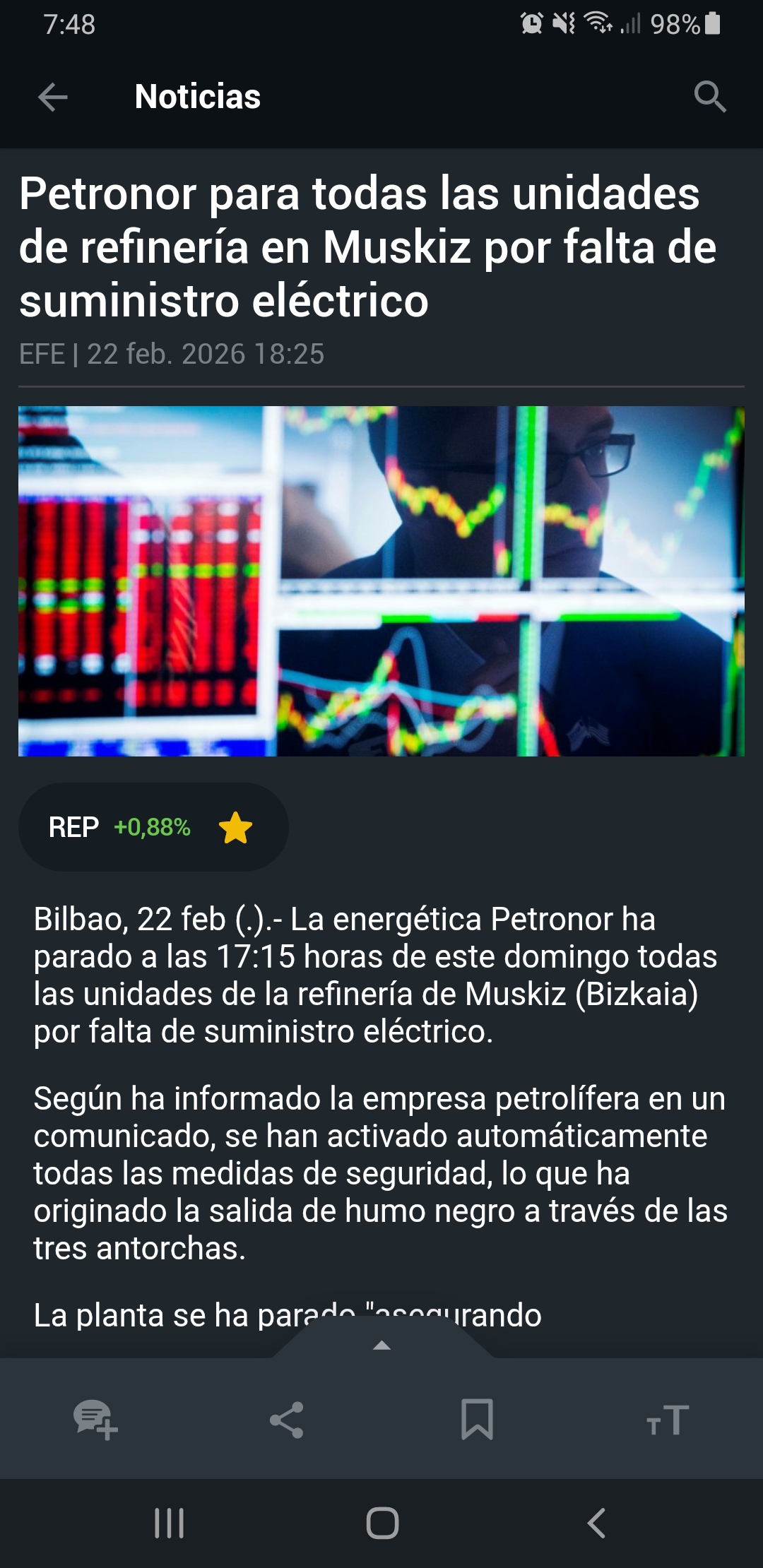Share this Petronor news article
Viewport: 763px width, 1568px height.
coord(286,1420)
